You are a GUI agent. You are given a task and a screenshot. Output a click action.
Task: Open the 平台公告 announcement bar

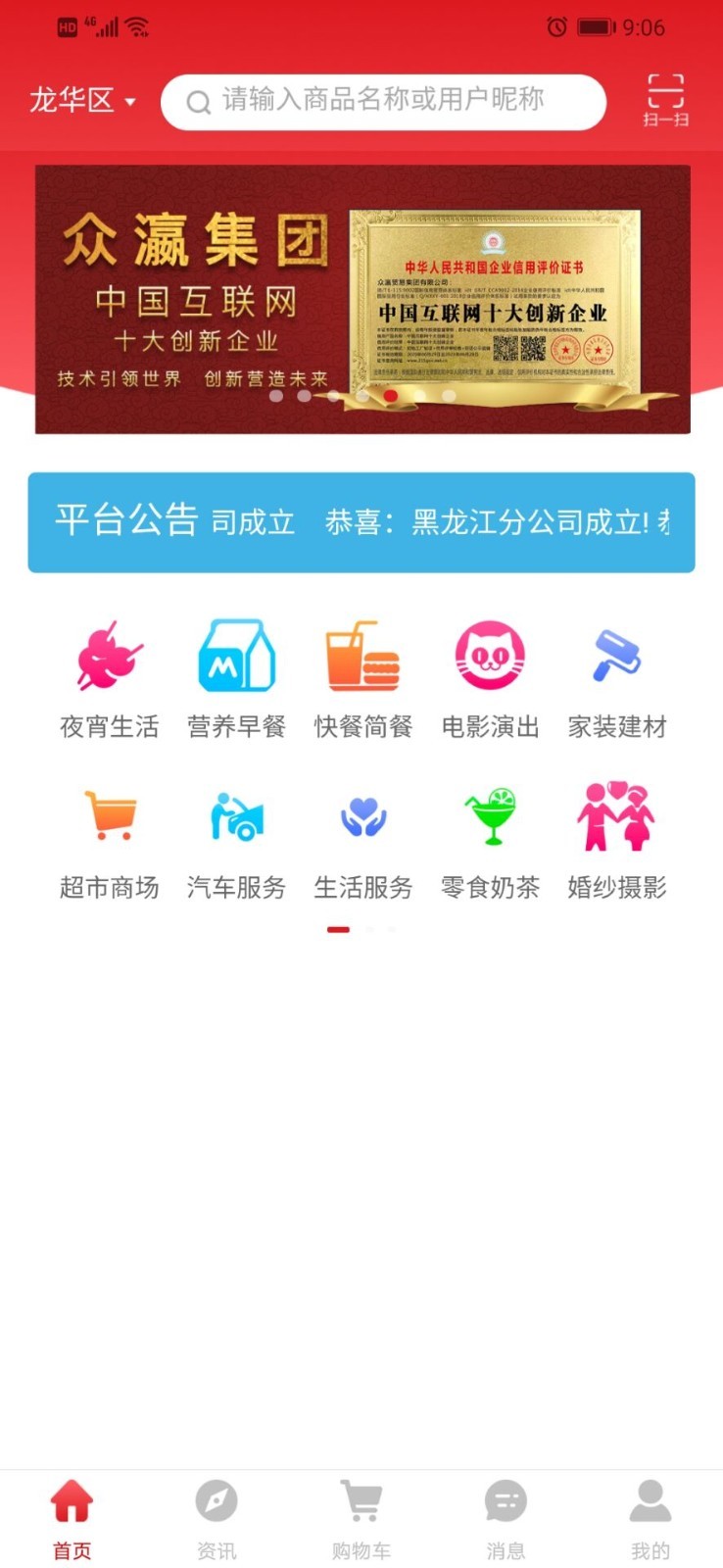click(x=361, y=522)
